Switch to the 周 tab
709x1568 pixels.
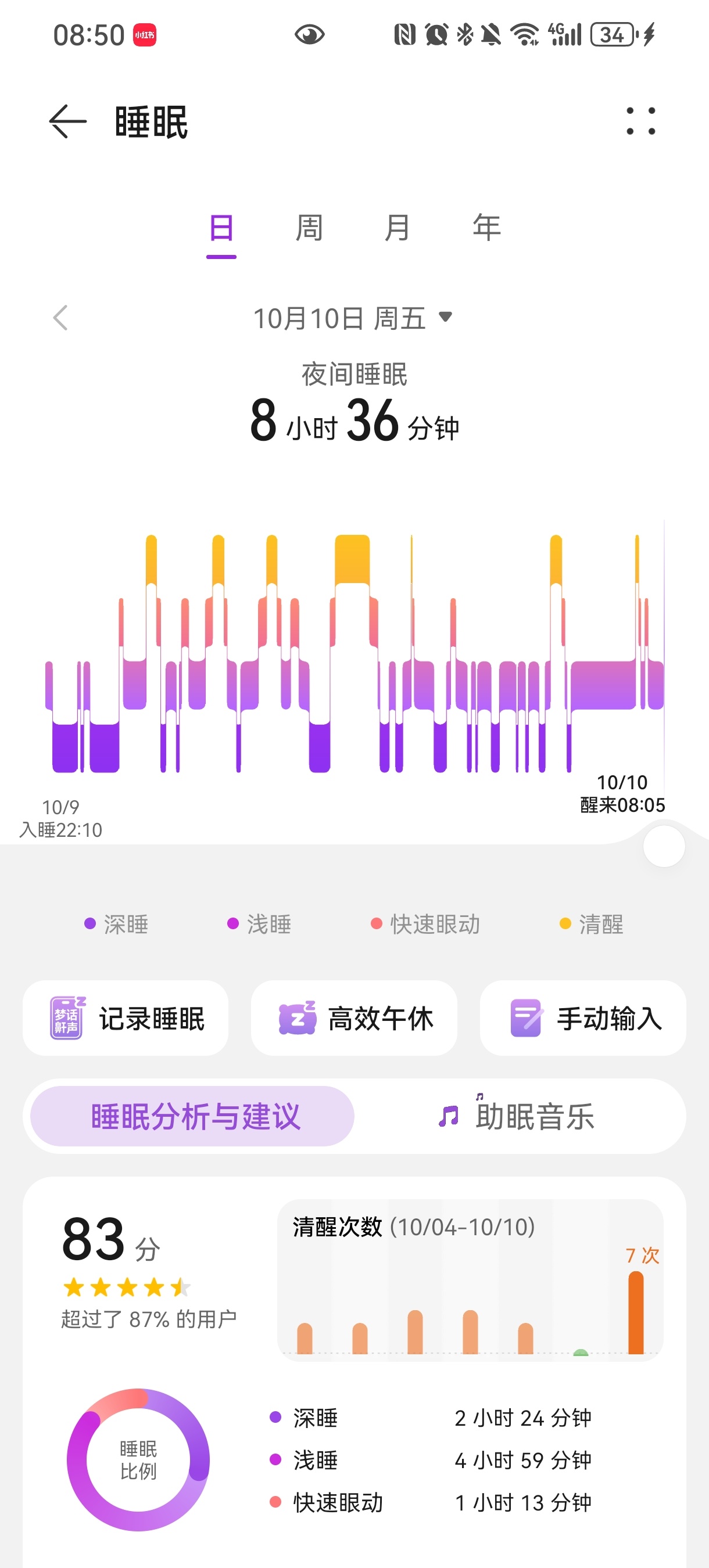tap(309, 228)
